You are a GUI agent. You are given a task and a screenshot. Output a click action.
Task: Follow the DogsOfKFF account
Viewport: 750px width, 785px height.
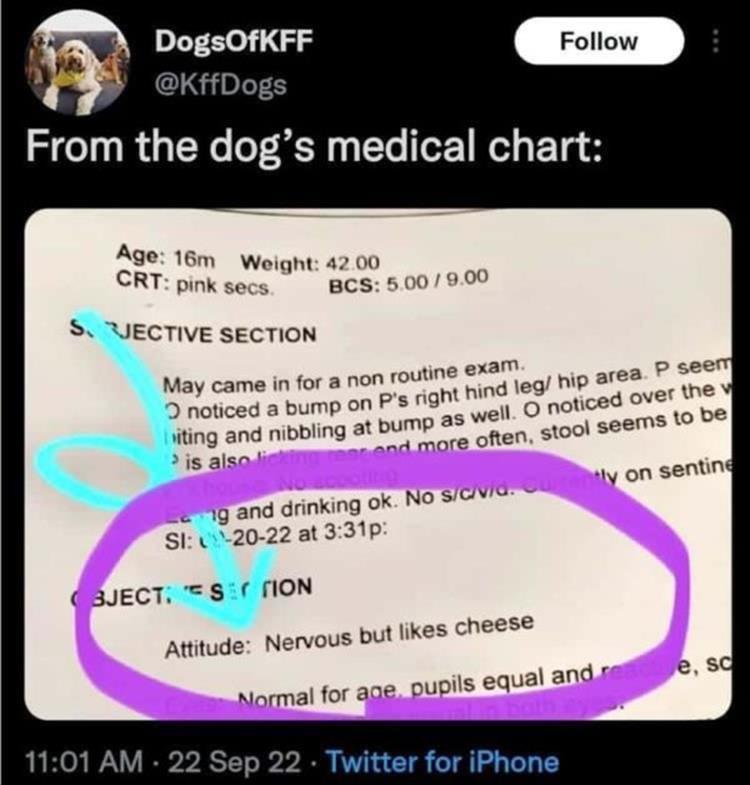pyautogui.click(x=599, y=41)
